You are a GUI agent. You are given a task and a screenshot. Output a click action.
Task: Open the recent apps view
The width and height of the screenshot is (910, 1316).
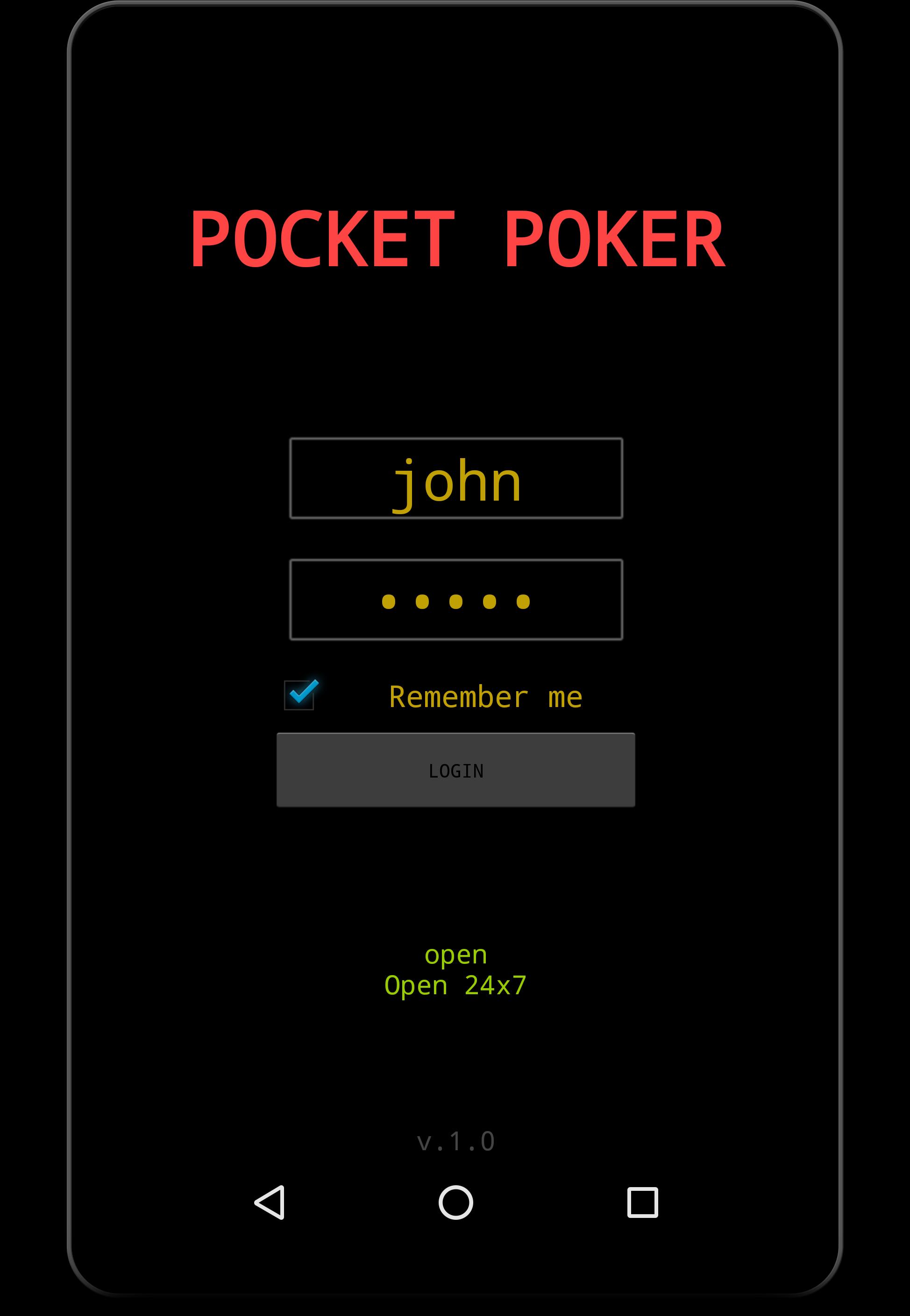pyautogui.click(x=642, y=1202)
